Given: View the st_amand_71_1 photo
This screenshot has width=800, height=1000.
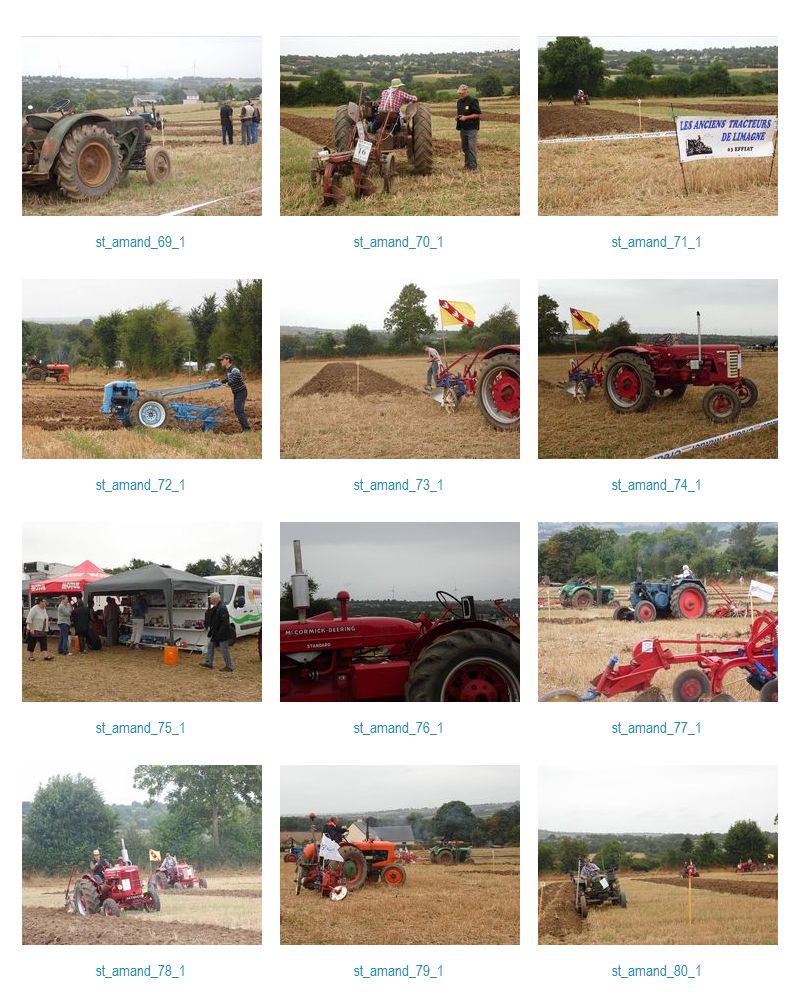Looking at the screenshot, I should pyautogui.click(x=657, y=126).
